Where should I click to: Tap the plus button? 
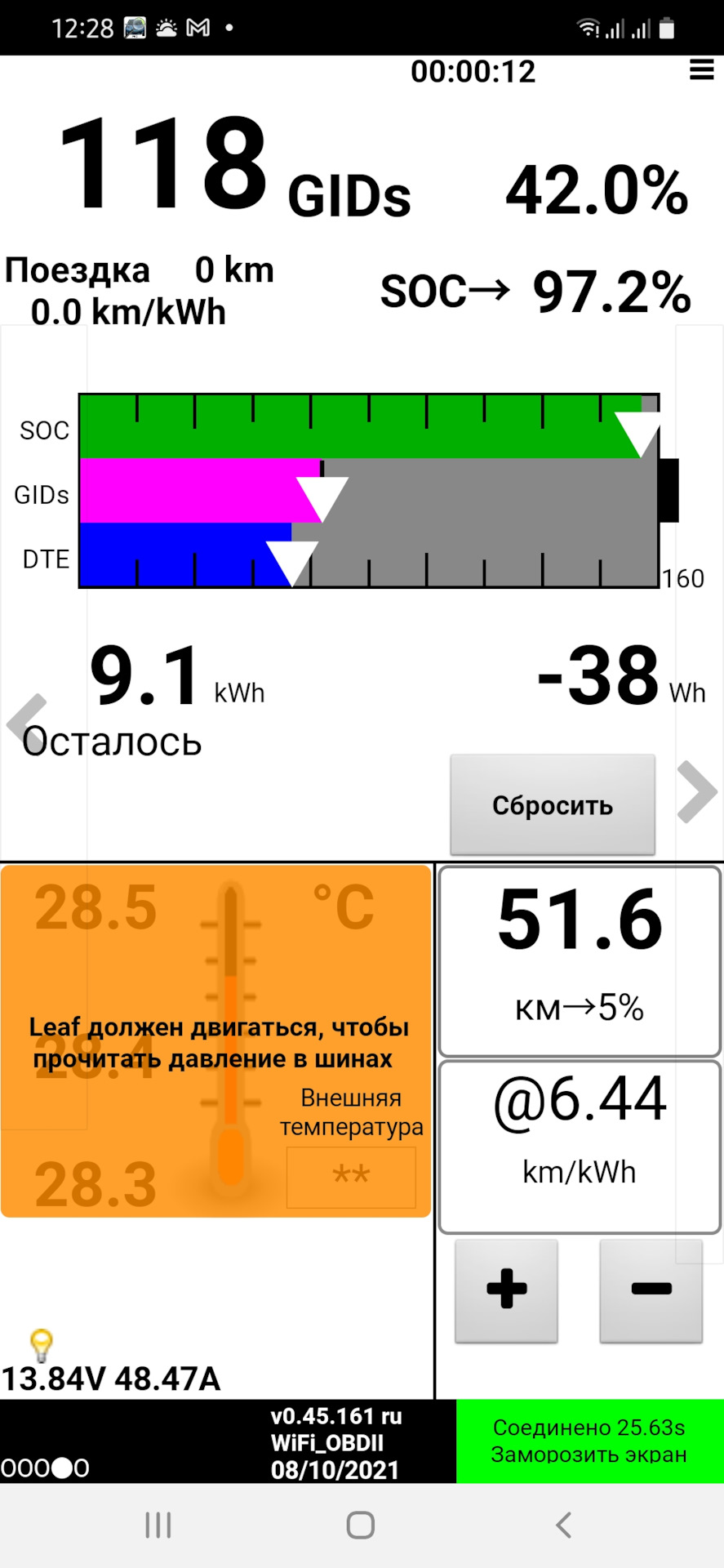[506, 1290]
